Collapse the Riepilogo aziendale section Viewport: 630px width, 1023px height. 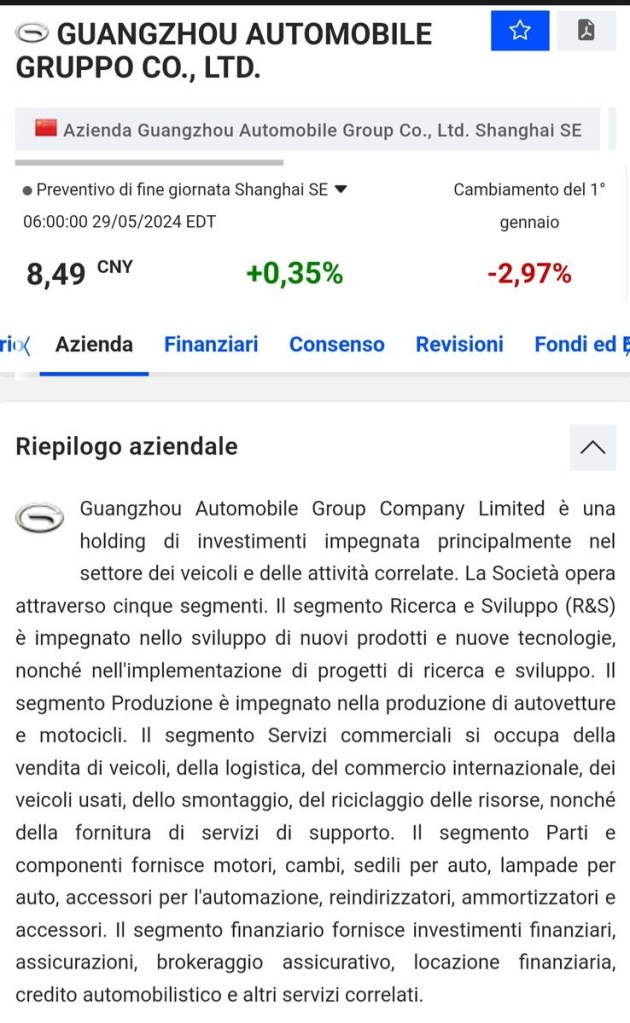click(592, 447)
